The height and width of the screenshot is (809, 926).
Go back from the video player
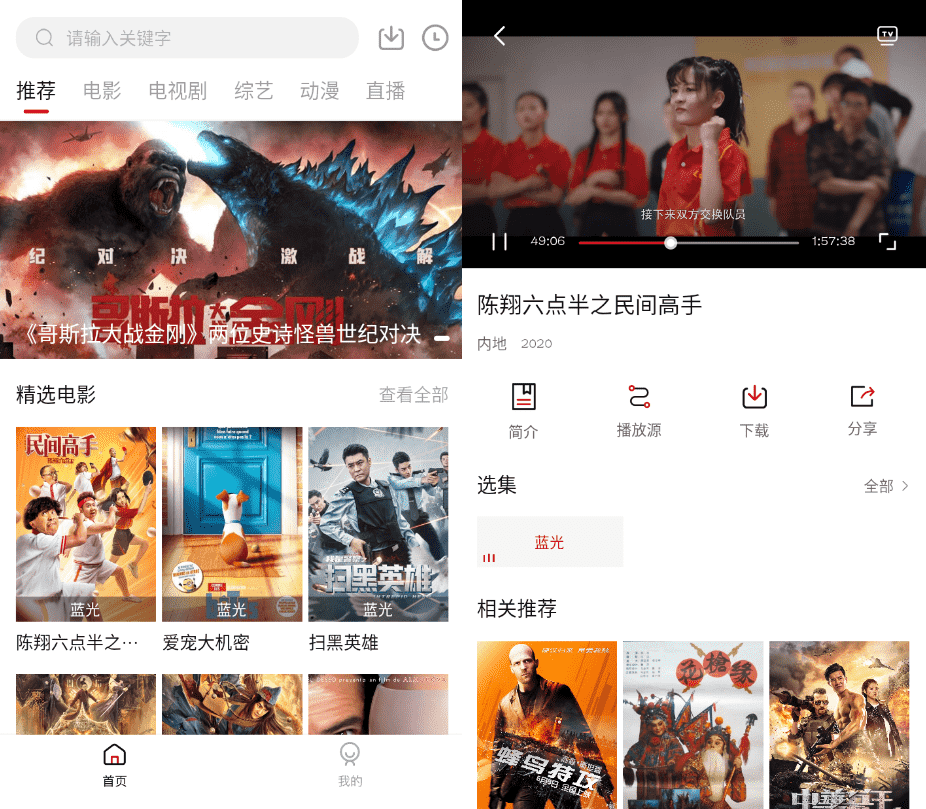click(x=500, y=36)
